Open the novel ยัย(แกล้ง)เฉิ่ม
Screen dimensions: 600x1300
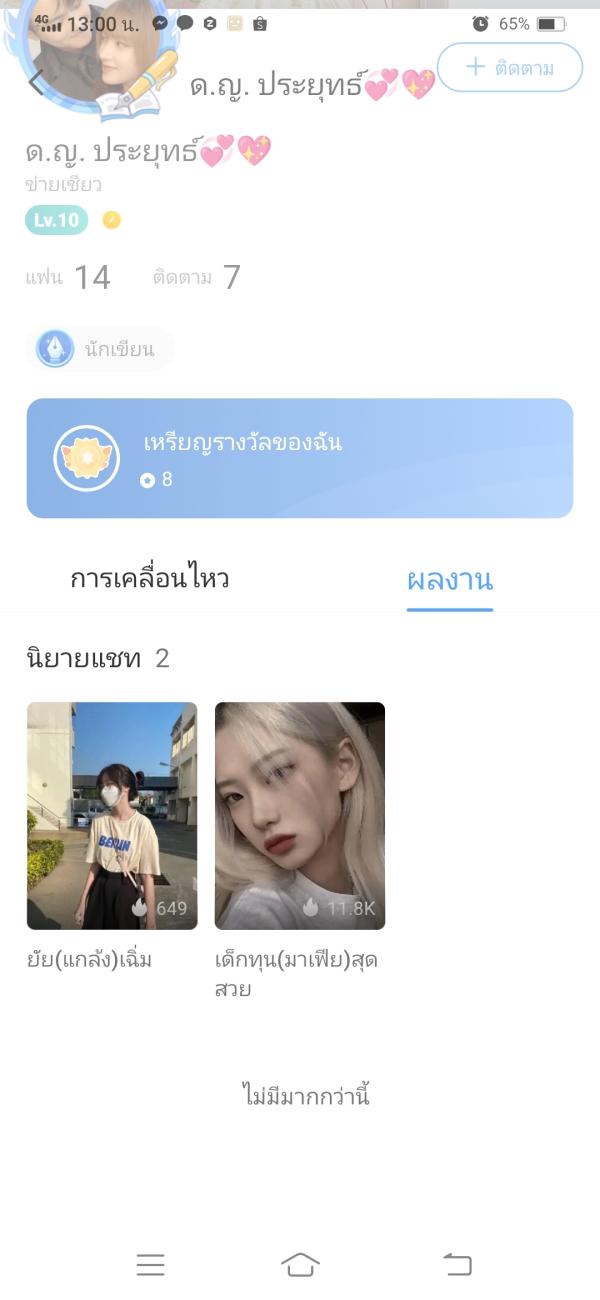tap(112, 816)
